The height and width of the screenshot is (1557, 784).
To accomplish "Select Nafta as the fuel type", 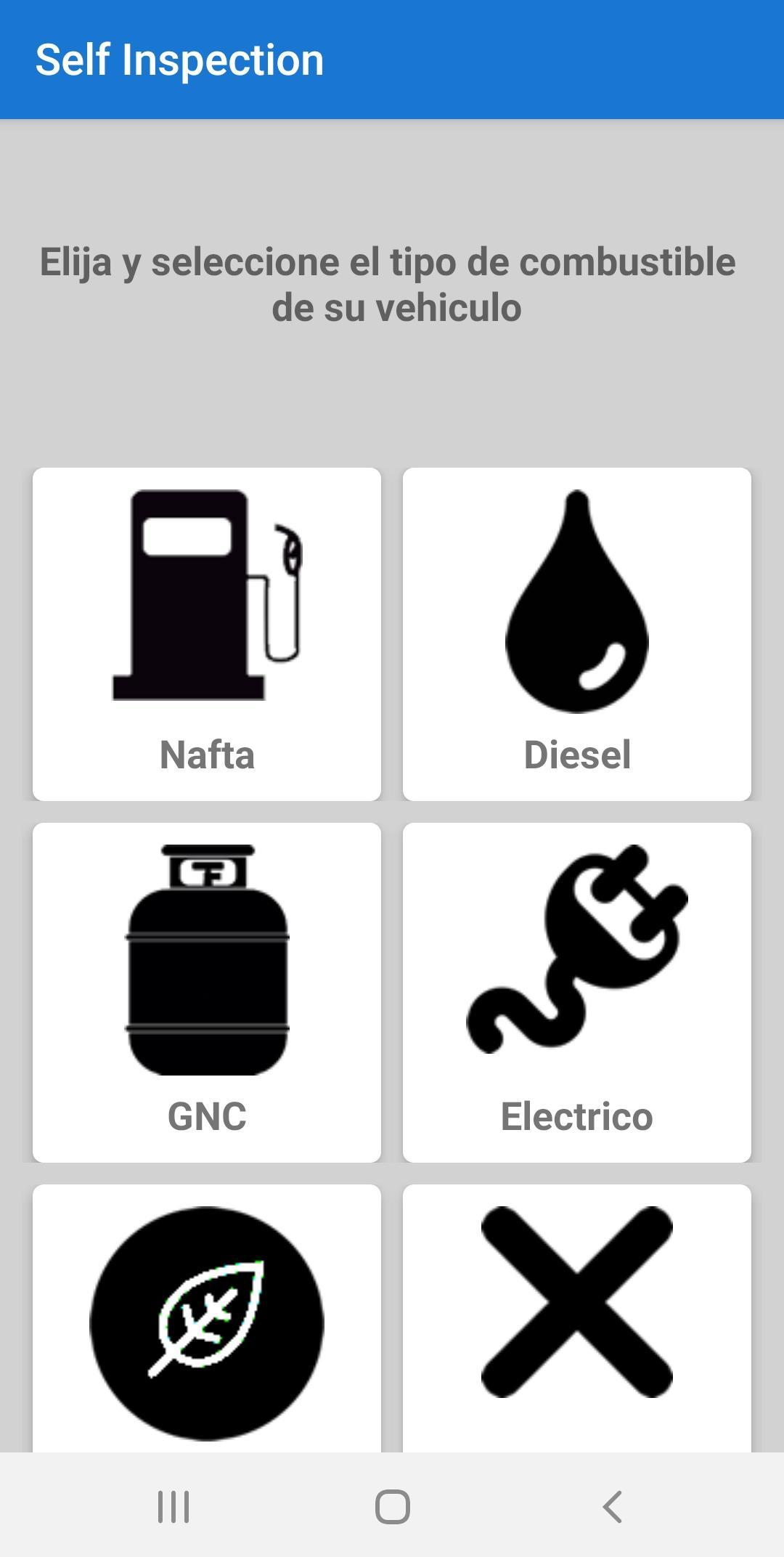I will pyautogui.click(x=207, y=634).
